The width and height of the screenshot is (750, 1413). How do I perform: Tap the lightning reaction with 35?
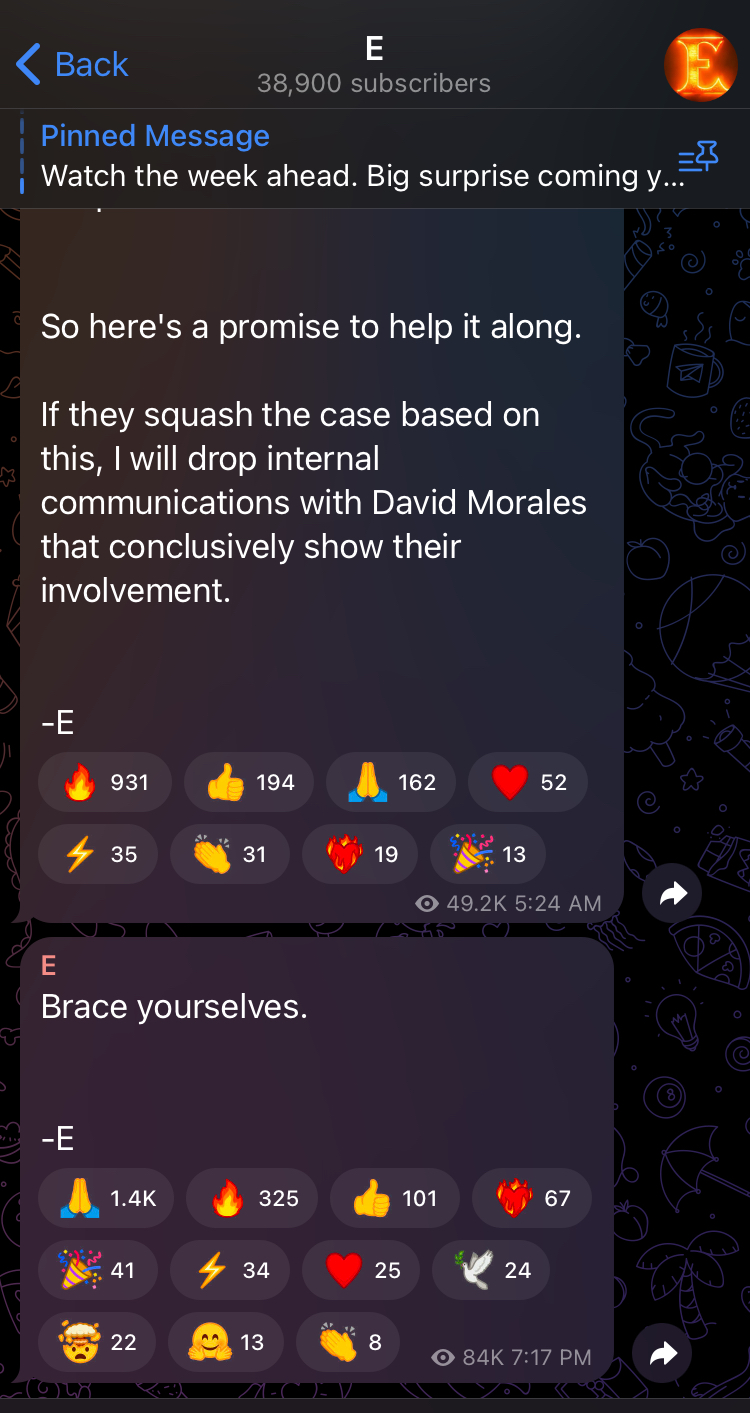98,854
